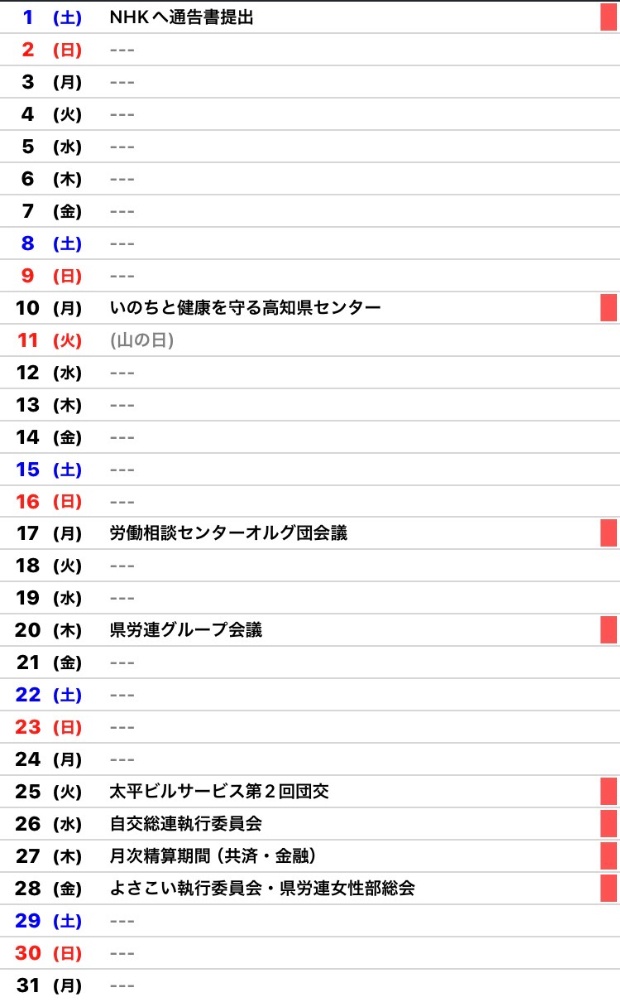620x1000 pixels.
Task: Select the empty row for Saturday the 15th
Action: (310, 469)
